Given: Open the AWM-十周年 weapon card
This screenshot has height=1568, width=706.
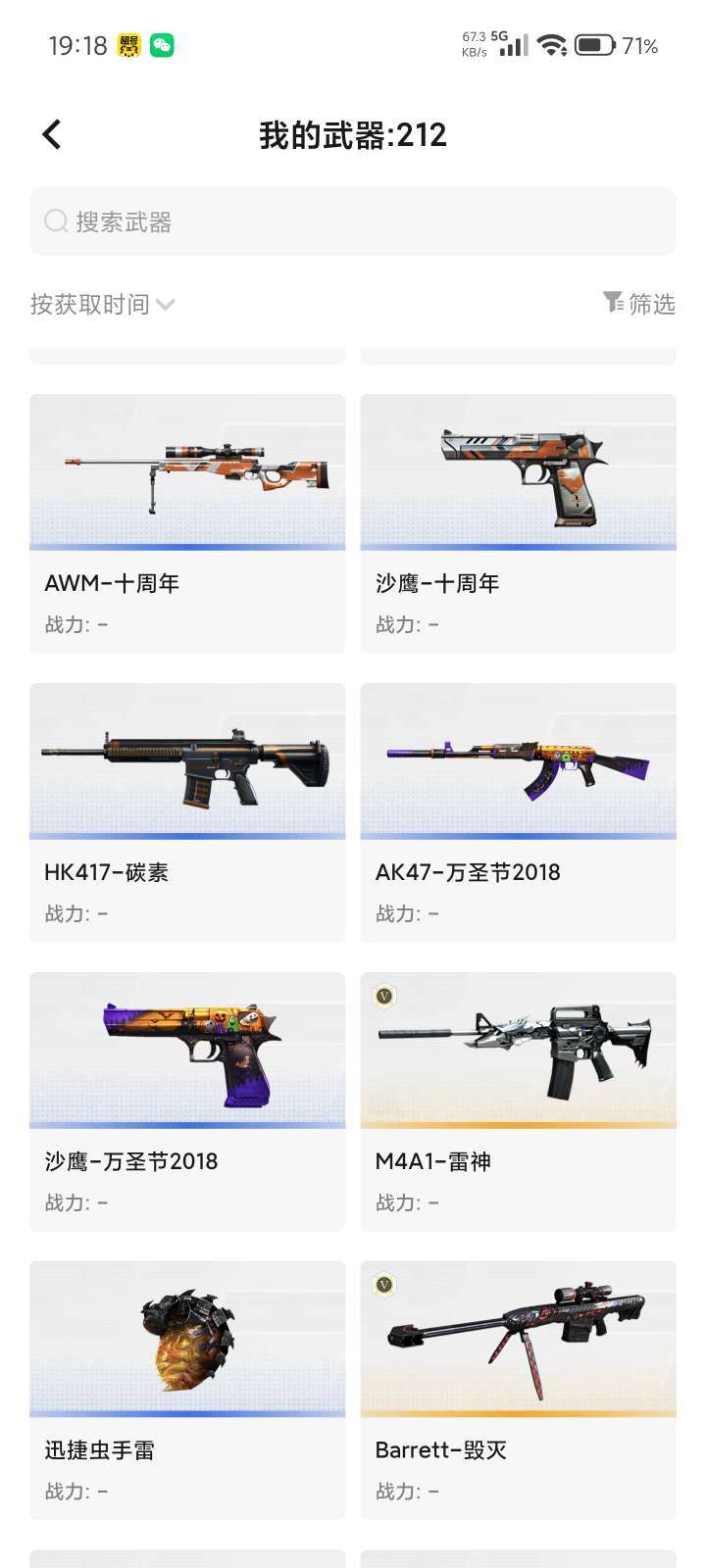Looking at the screenshot, I should (187, 523).
